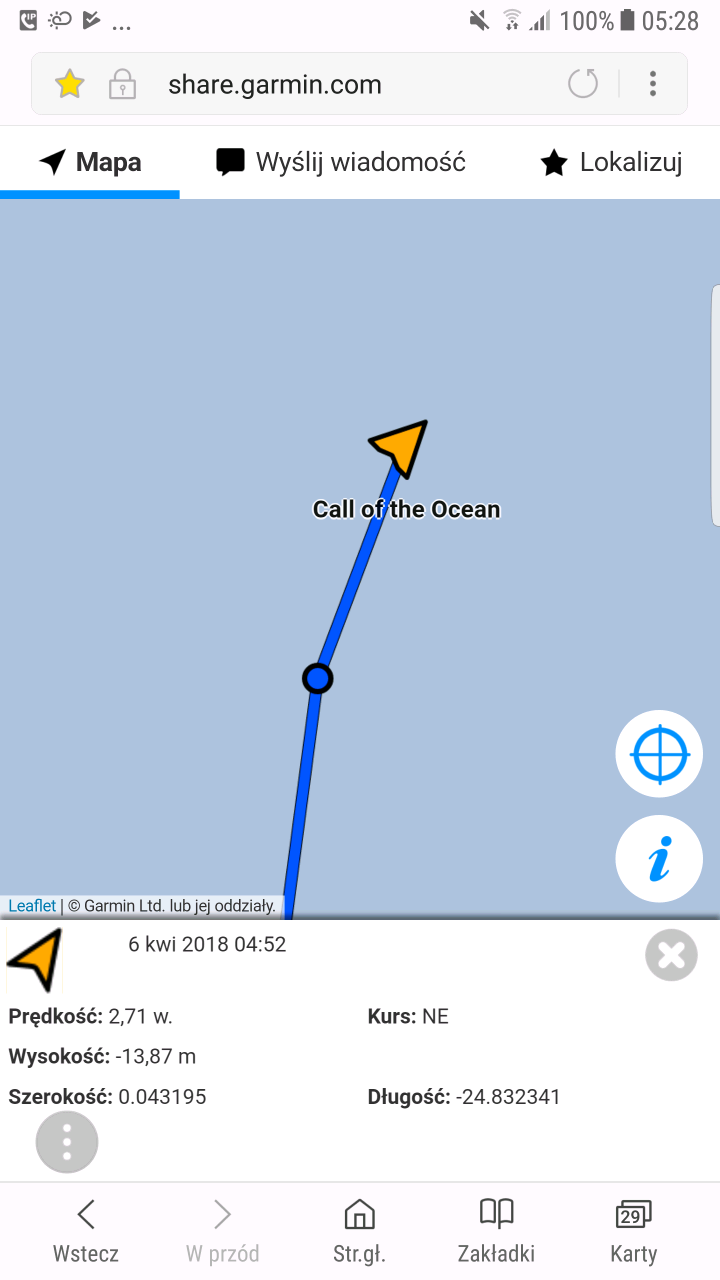The image size is (720, 1280).
Task: Open the browser overflow menu
Action: (653, 83)
